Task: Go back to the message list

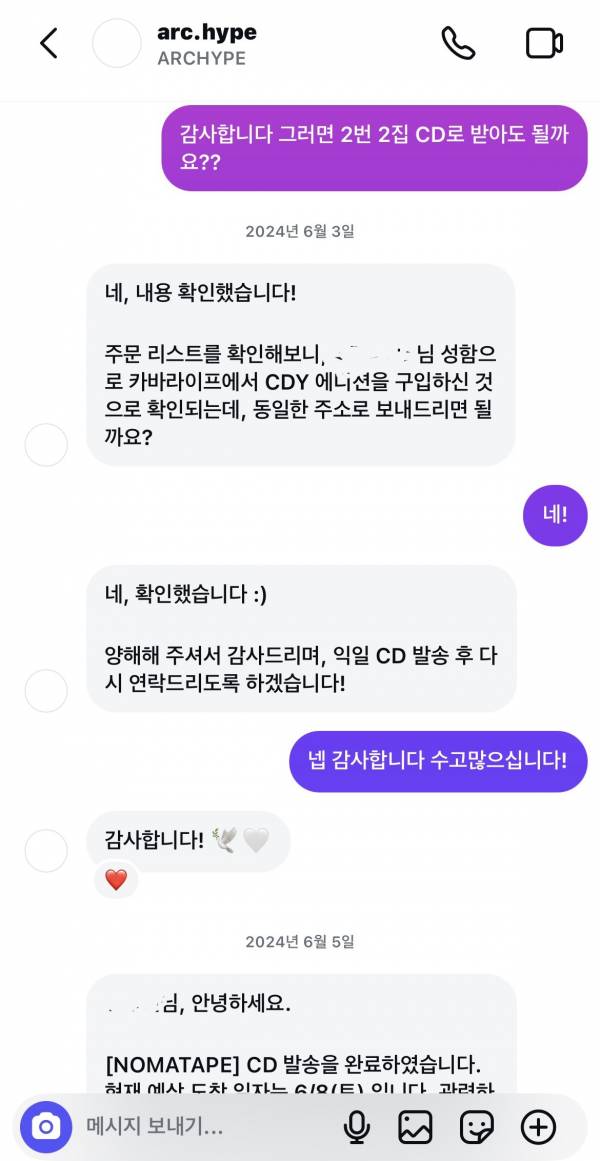Action: coord(48,43)
